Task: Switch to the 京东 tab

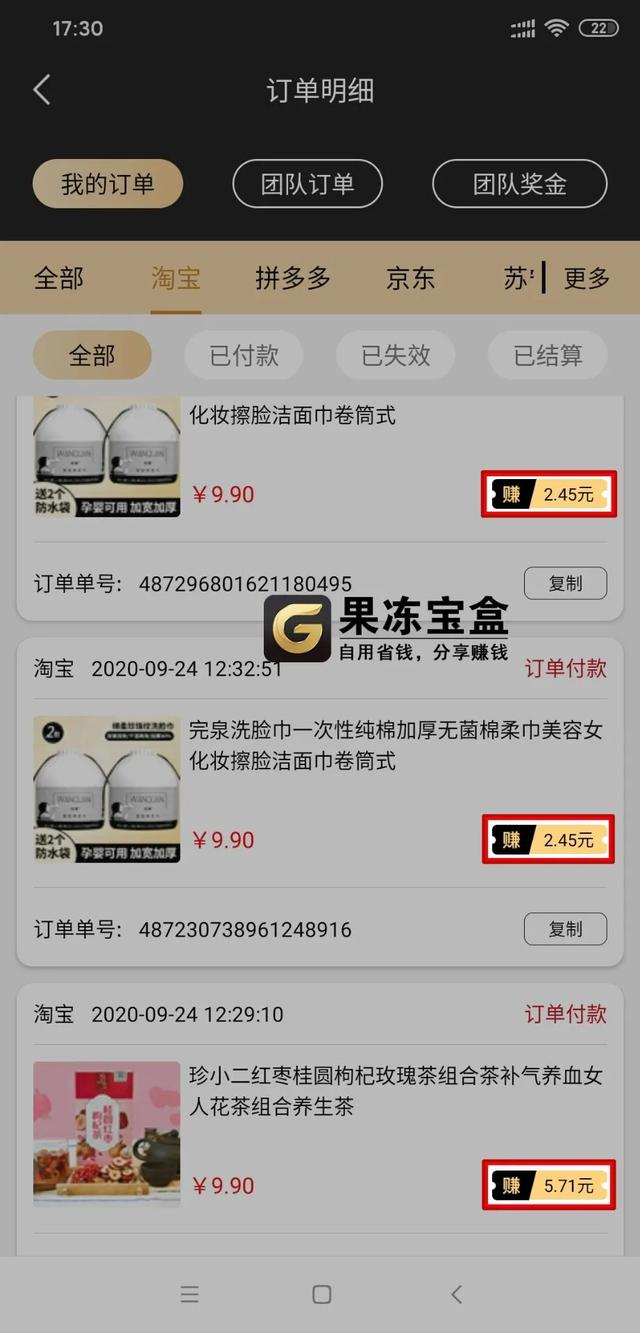Action: pyautogui.click(x=411, y=278)
